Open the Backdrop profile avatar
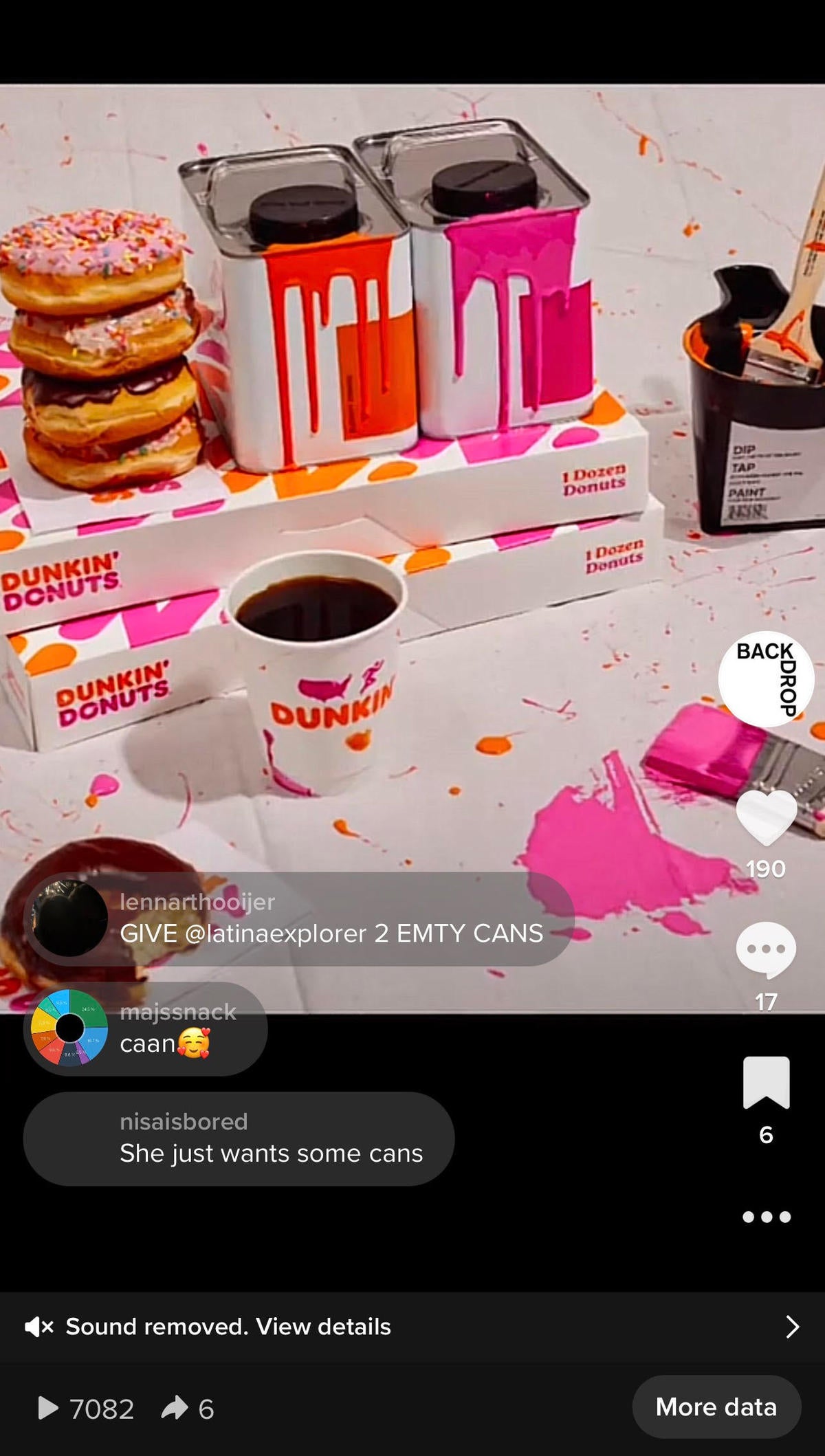Image resolution: width=825 pixels, height=1456 pixels. (766, 679)
